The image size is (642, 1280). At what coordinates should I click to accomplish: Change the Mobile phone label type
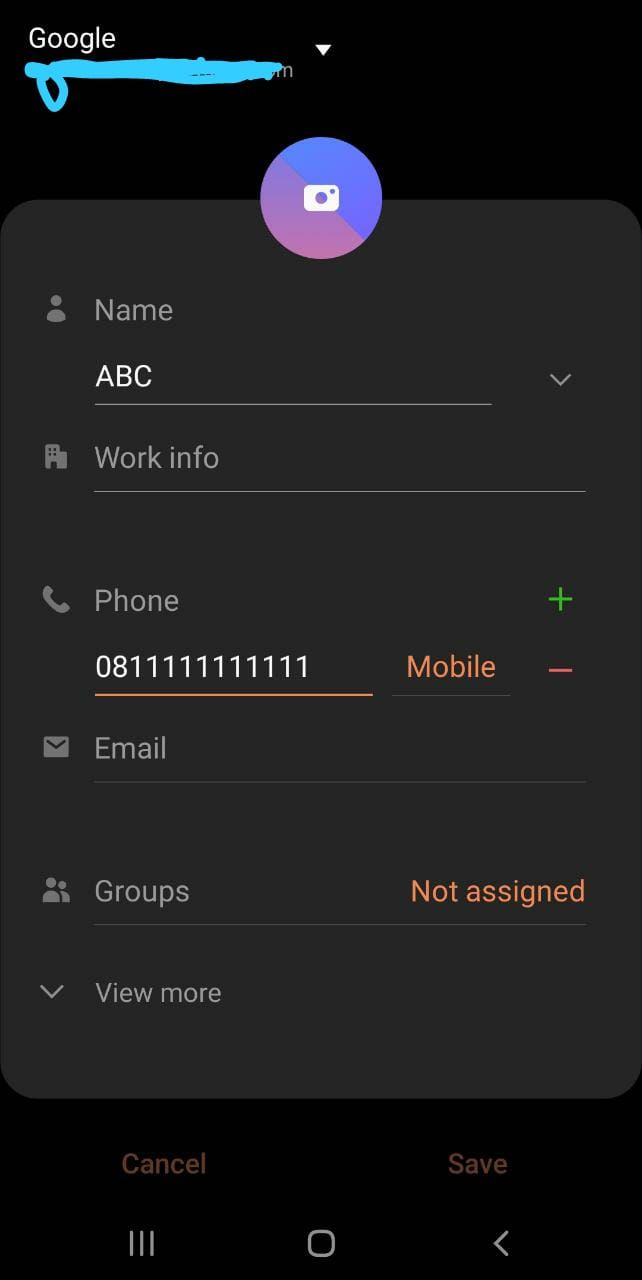pos(451,667)
